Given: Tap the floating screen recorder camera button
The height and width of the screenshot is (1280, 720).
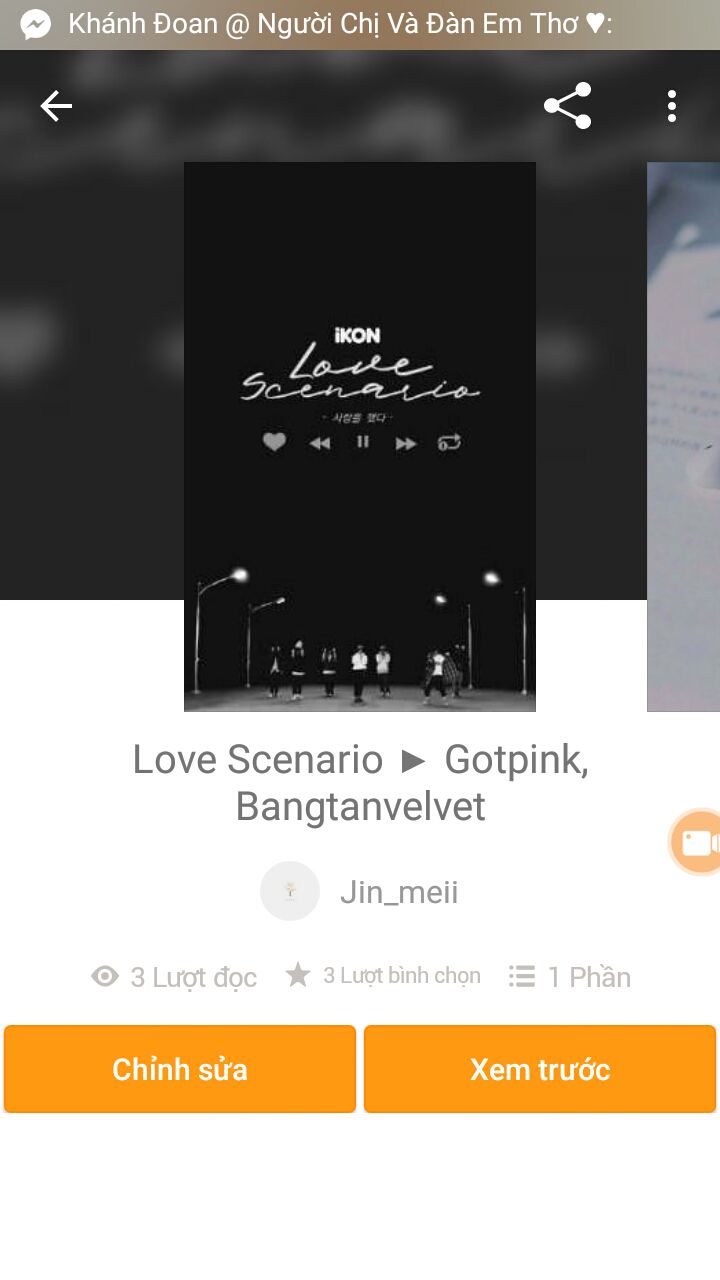Looking at the screenshot, I should pyautogui.click(x=697, y=843).
